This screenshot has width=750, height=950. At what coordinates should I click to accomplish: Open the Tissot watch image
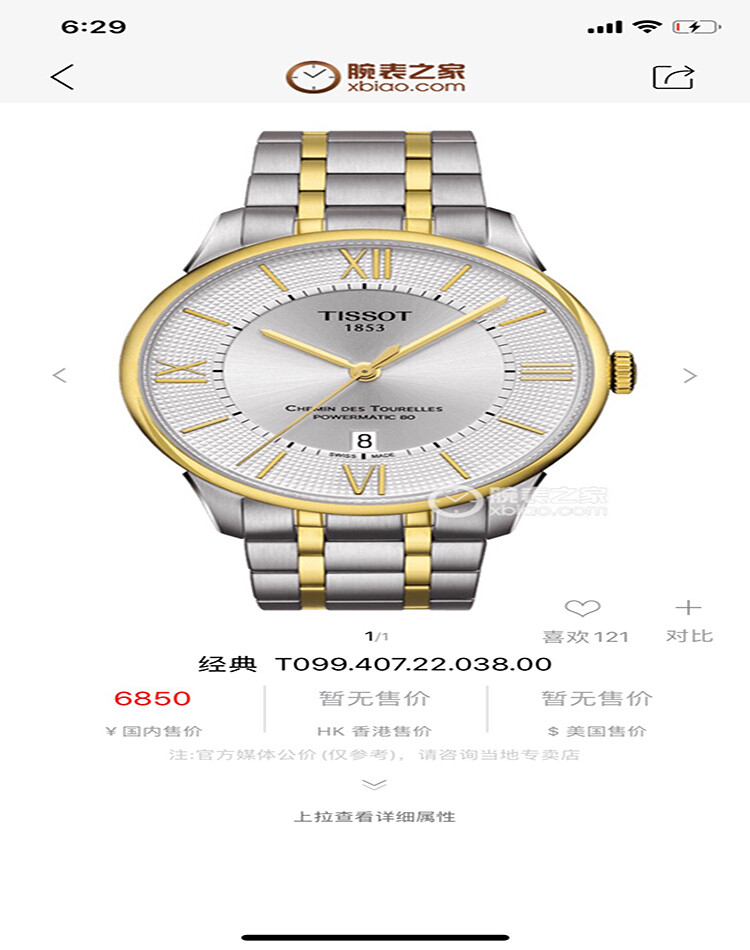[375, 370]
